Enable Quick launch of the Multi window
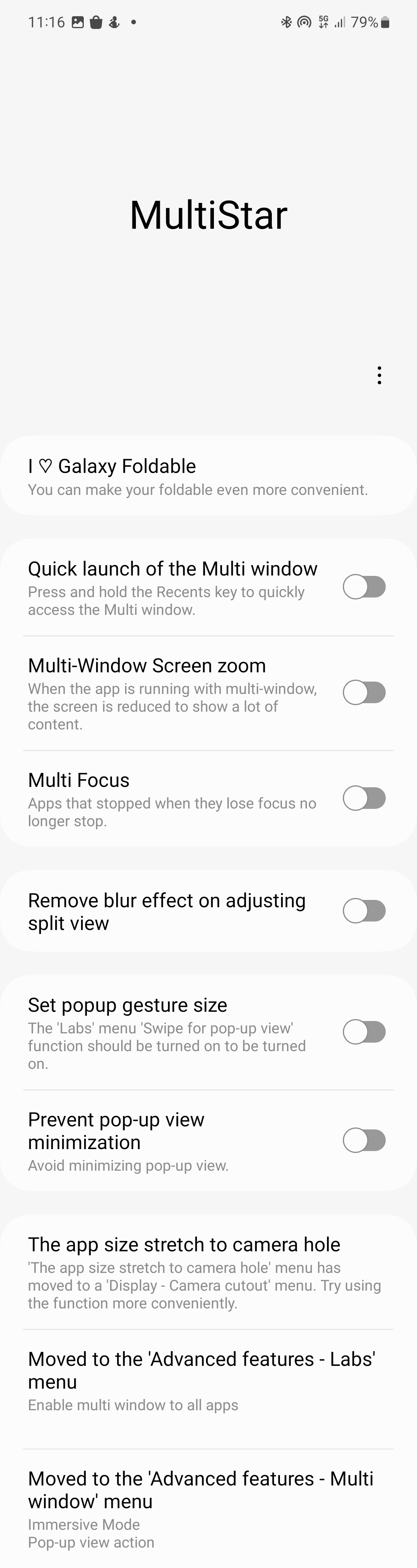 tap(364, 587)
